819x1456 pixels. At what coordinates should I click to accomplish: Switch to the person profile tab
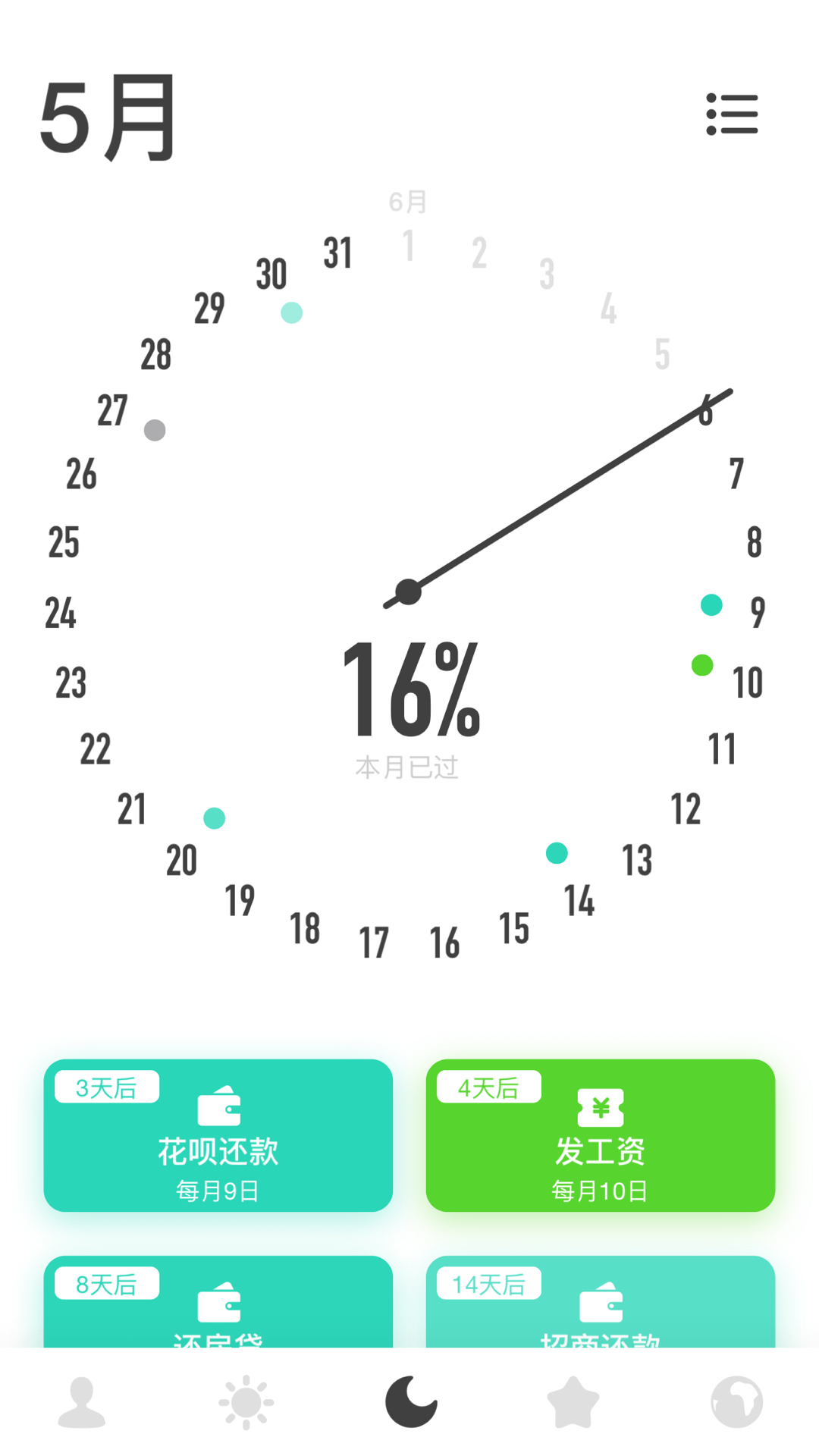point(82,1402)
